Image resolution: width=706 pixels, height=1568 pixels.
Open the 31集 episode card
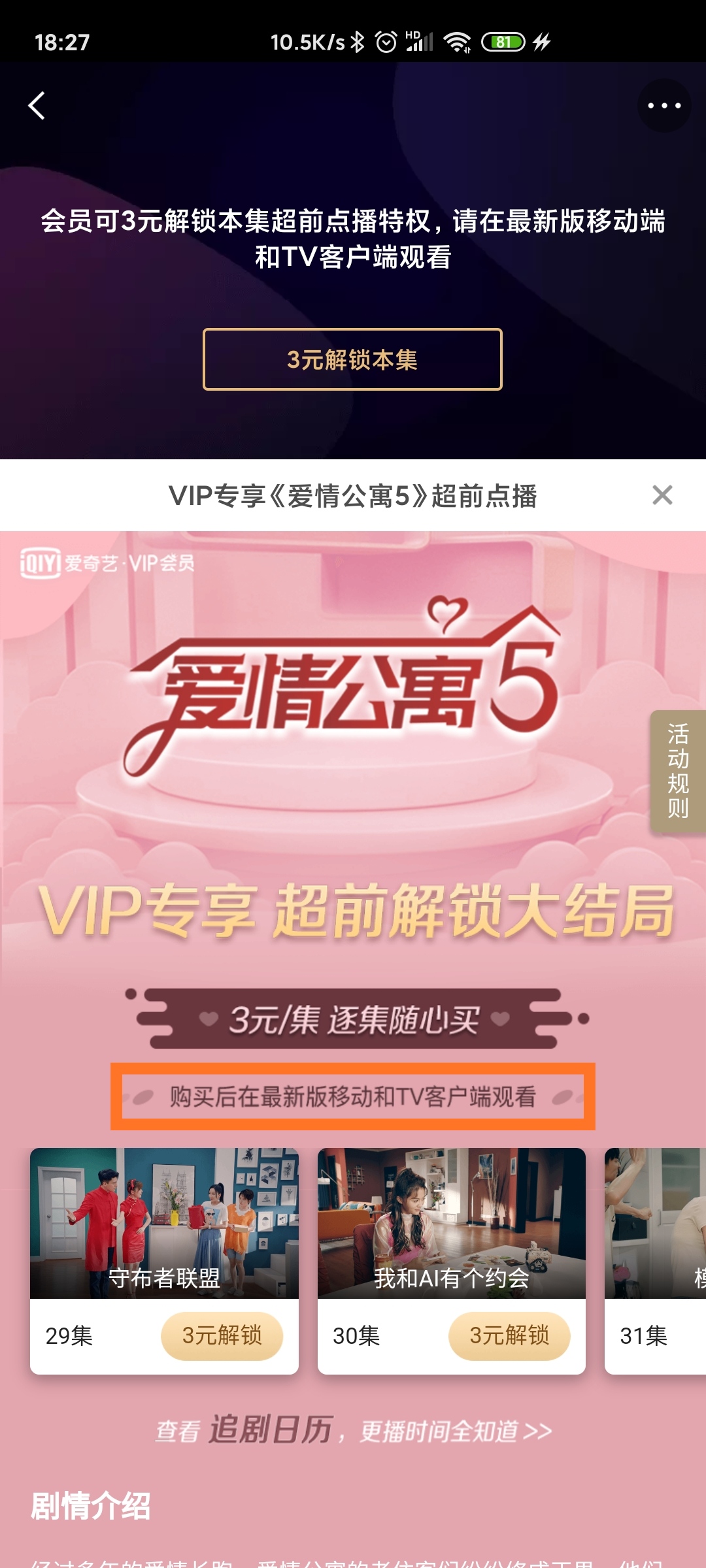[x=655, y=1261]
